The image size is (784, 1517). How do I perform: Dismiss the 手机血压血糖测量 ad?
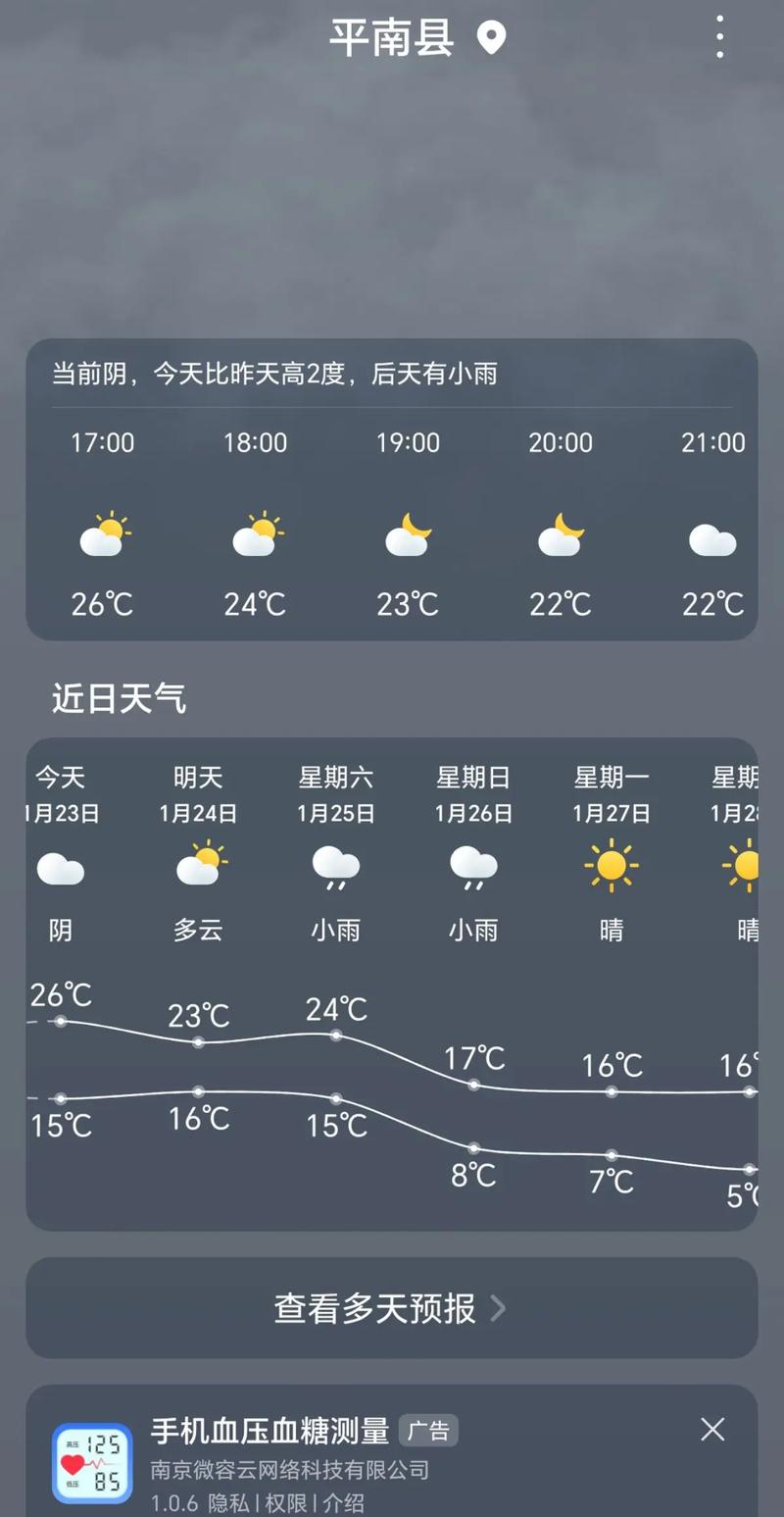click(712, 1430)
